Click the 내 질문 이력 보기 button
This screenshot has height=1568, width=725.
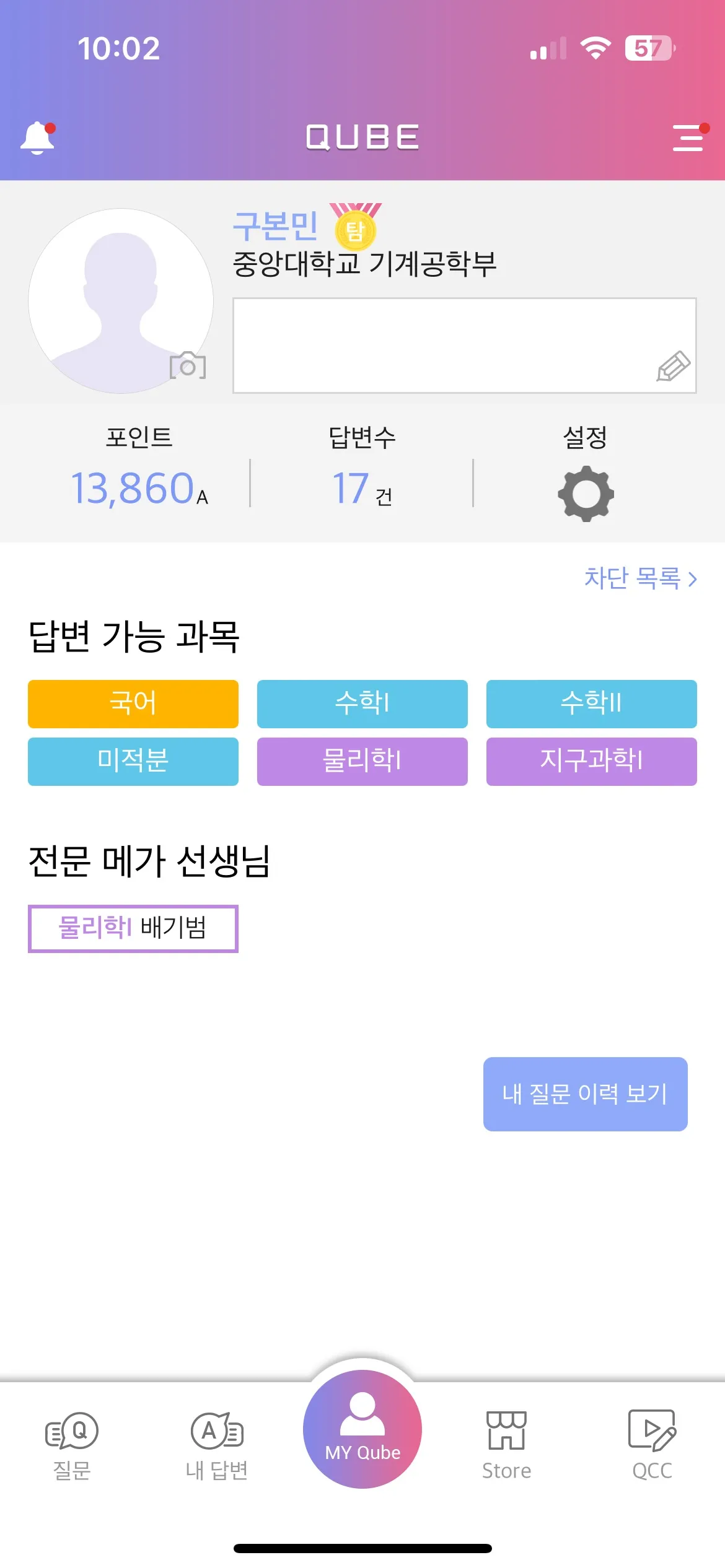(585, 1094)
